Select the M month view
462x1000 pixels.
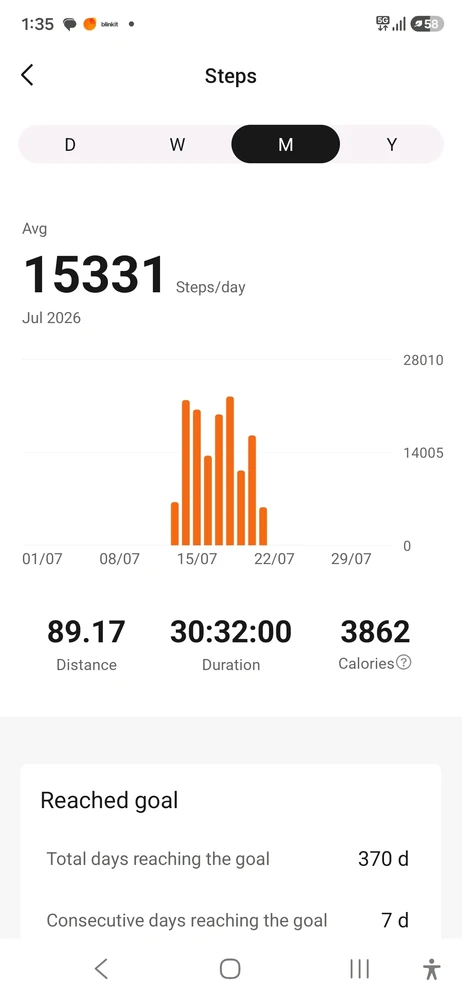285,144
